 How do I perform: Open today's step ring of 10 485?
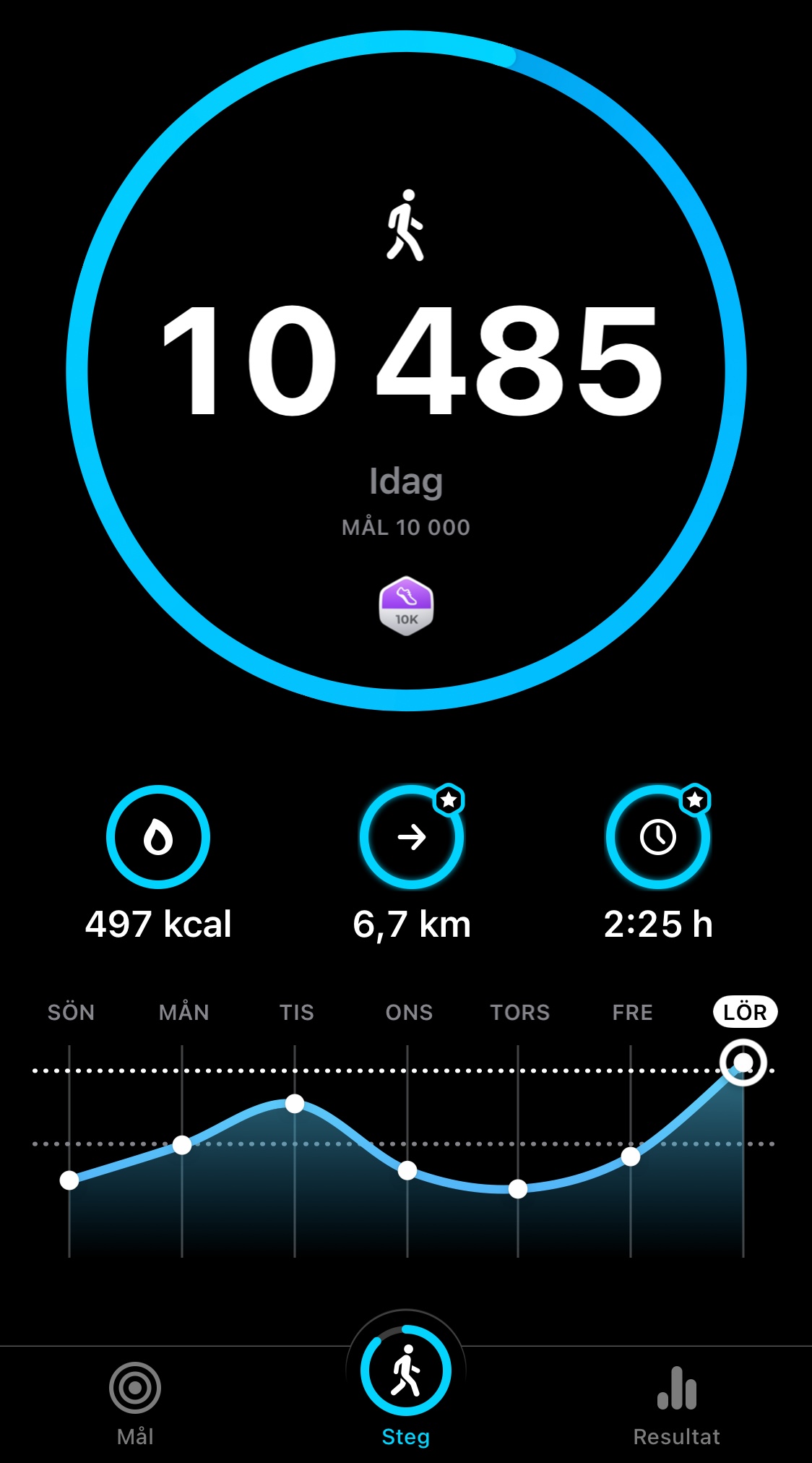click(406, 361)
